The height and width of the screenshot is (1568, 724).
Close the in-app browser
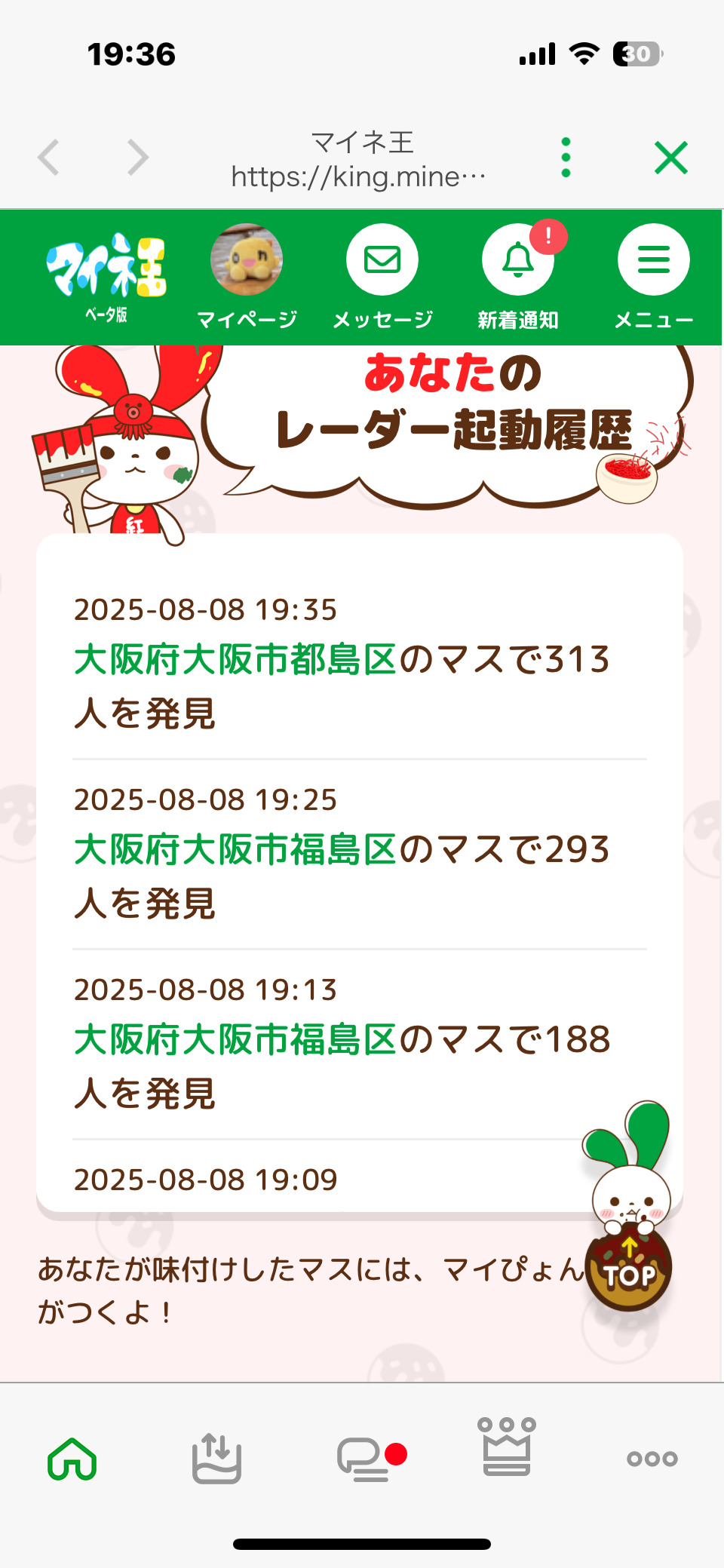click(x=670, y=158)
